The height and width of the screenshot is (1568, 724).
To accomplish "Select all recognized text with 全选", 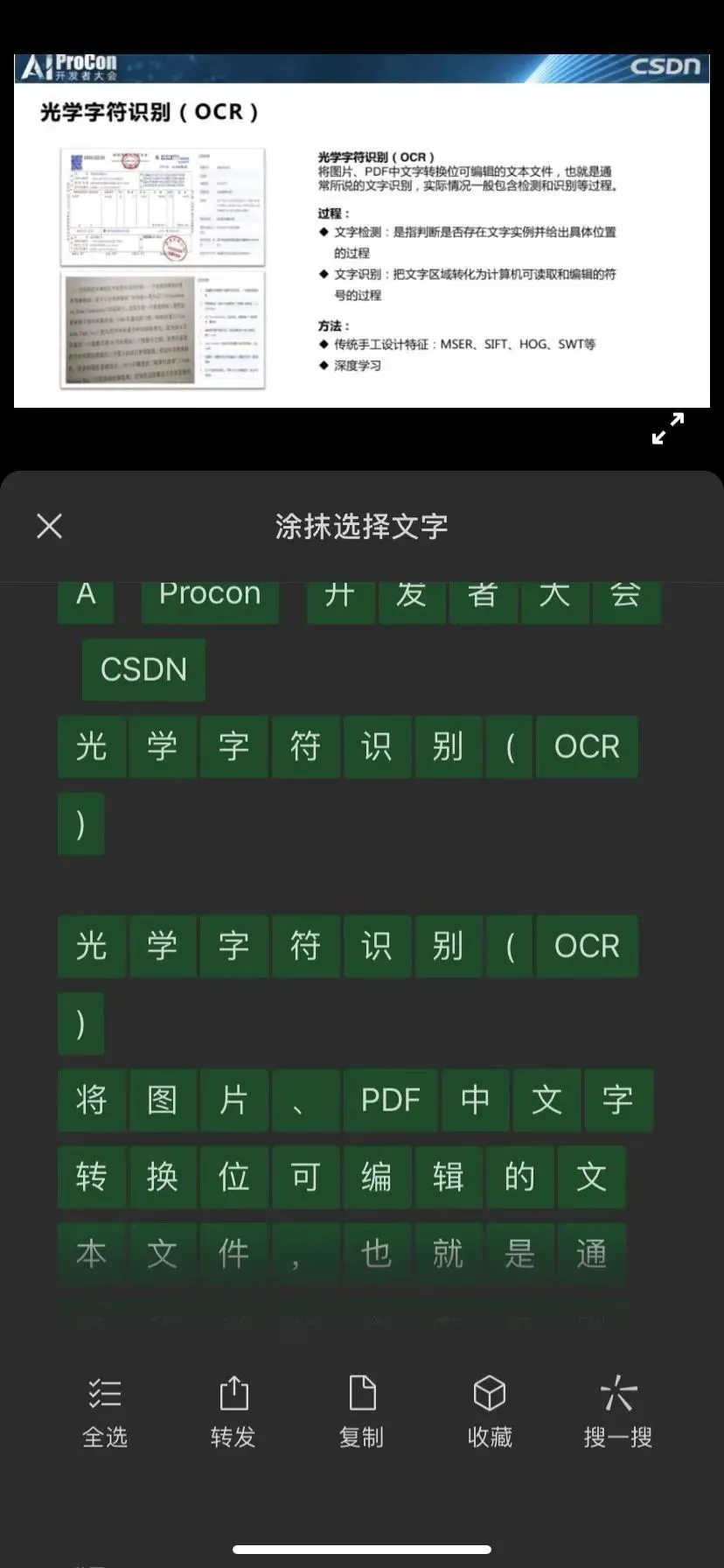I will click(105, 1412).
